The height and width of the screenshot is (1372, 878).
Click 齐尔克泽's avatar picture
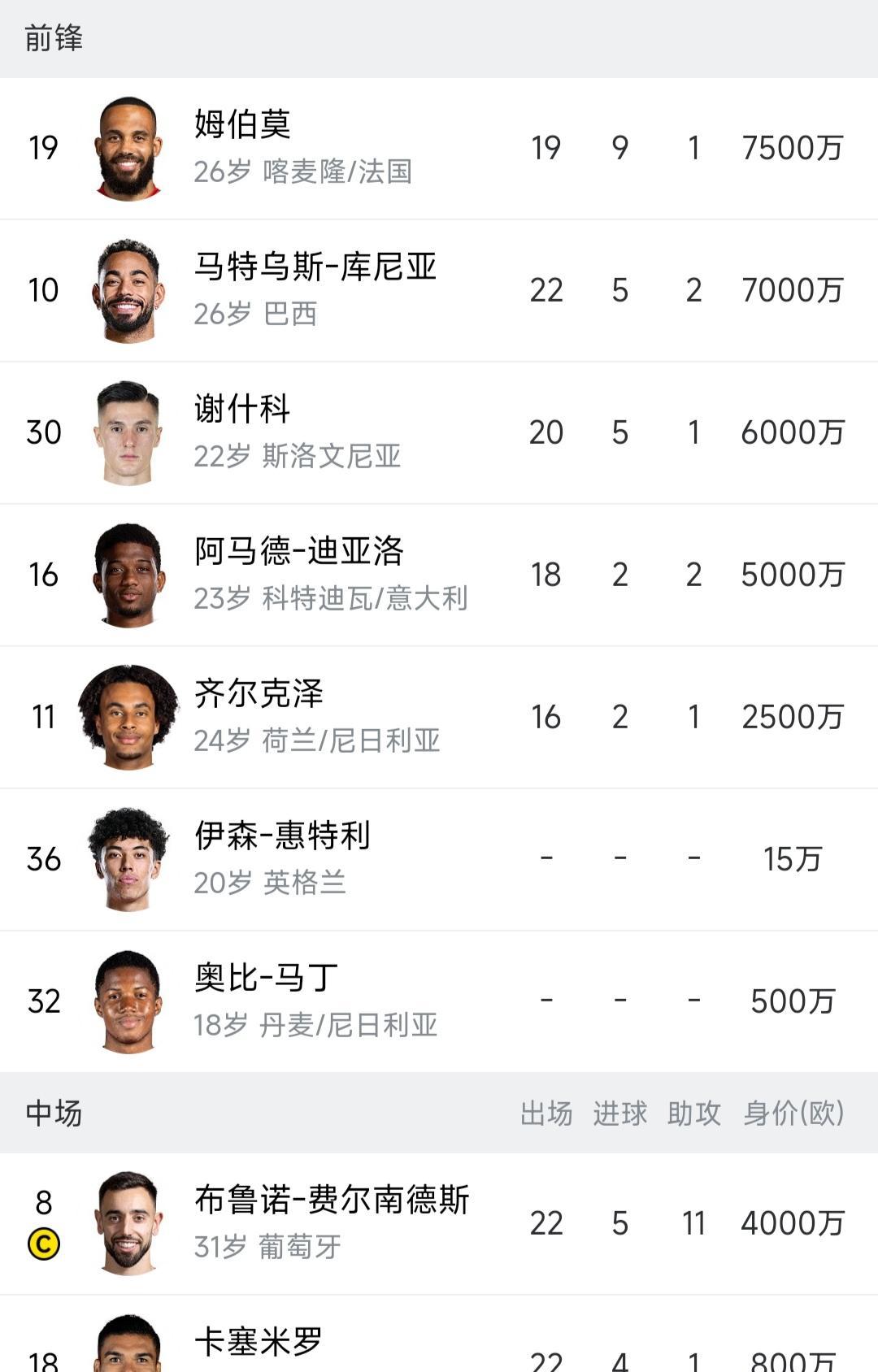128,715
